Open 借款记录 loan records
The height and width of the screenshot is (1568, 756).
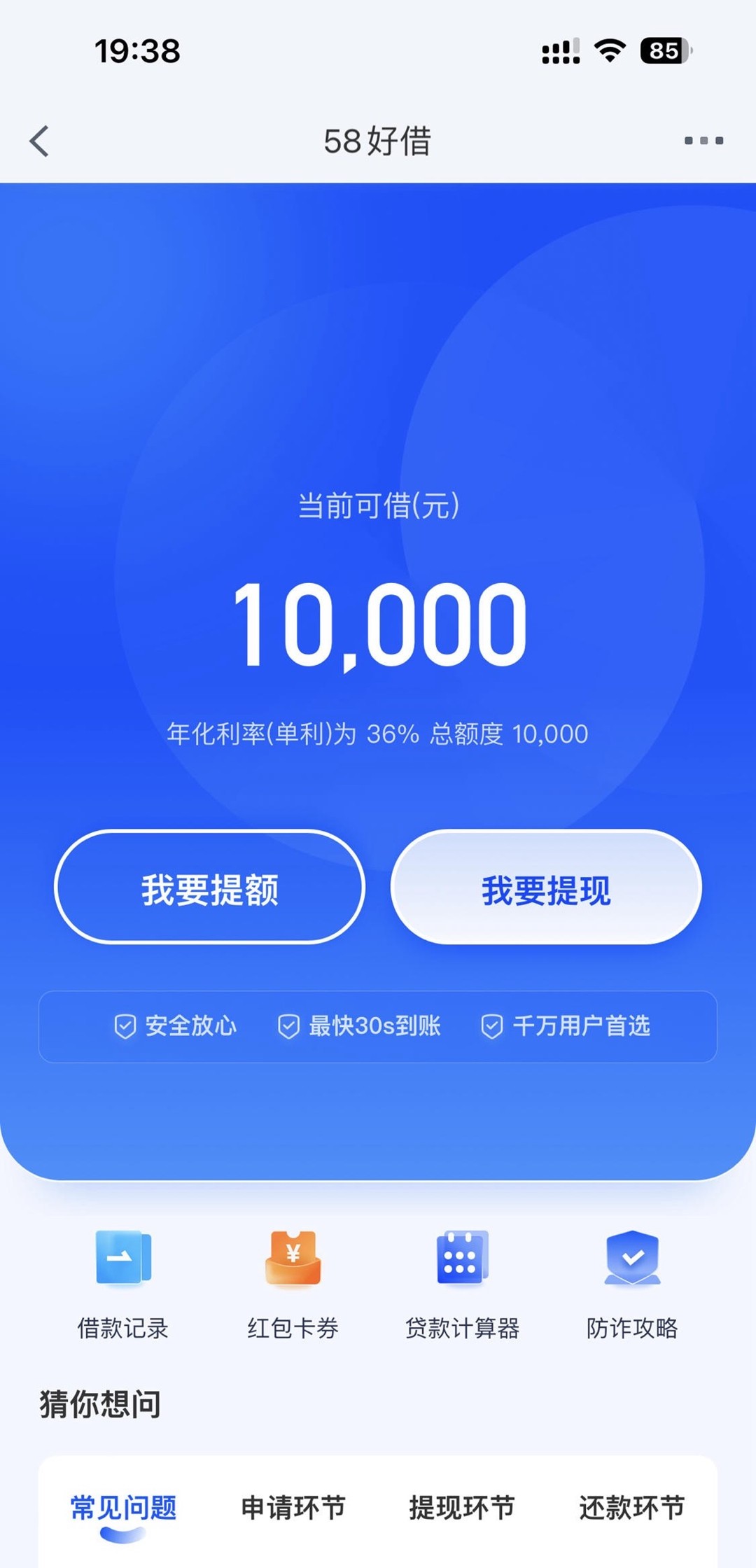point(123,1283)
